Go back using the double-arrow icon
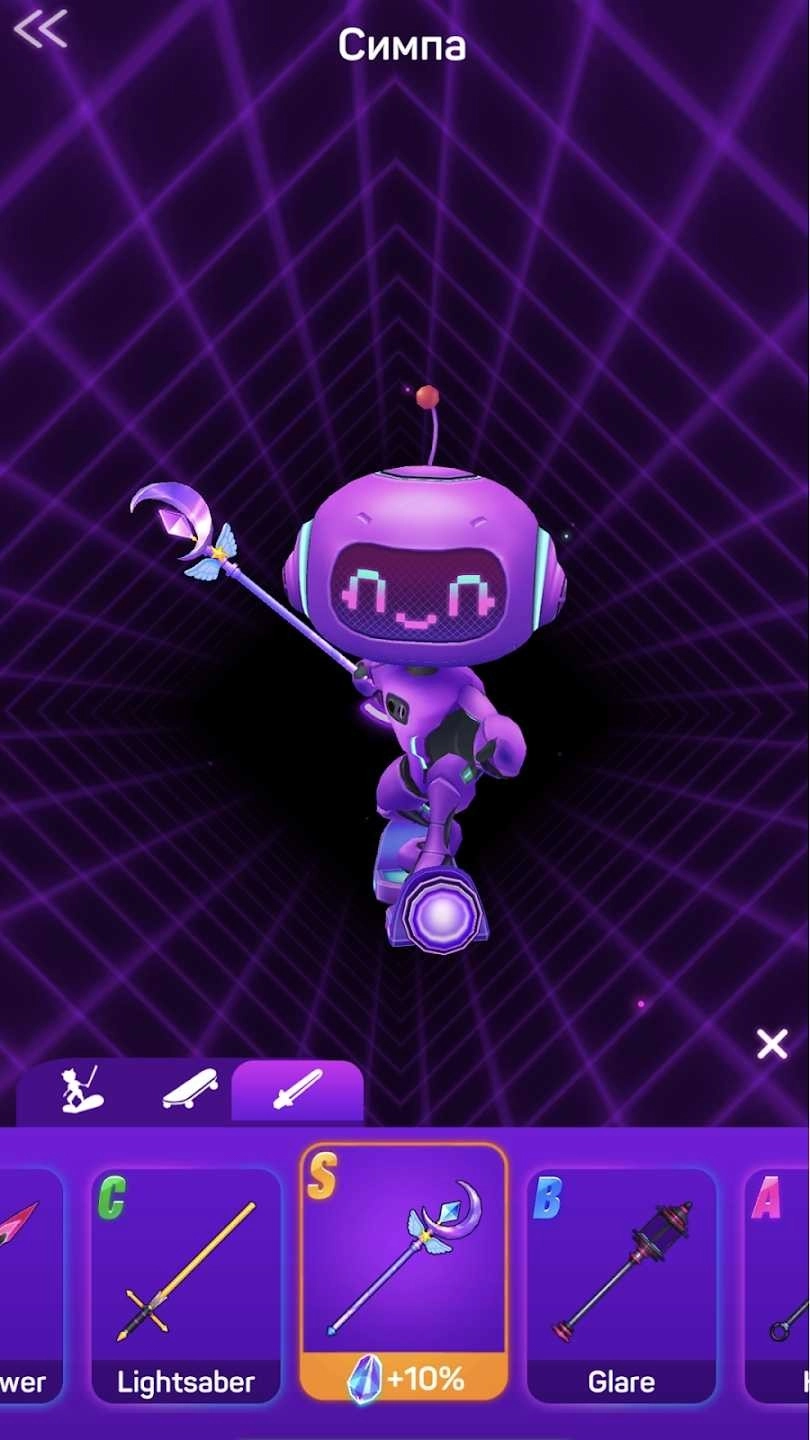Image resolution: width=810 pixels, height=1440 pixels. pyautogui.click(x=40, y=29)
